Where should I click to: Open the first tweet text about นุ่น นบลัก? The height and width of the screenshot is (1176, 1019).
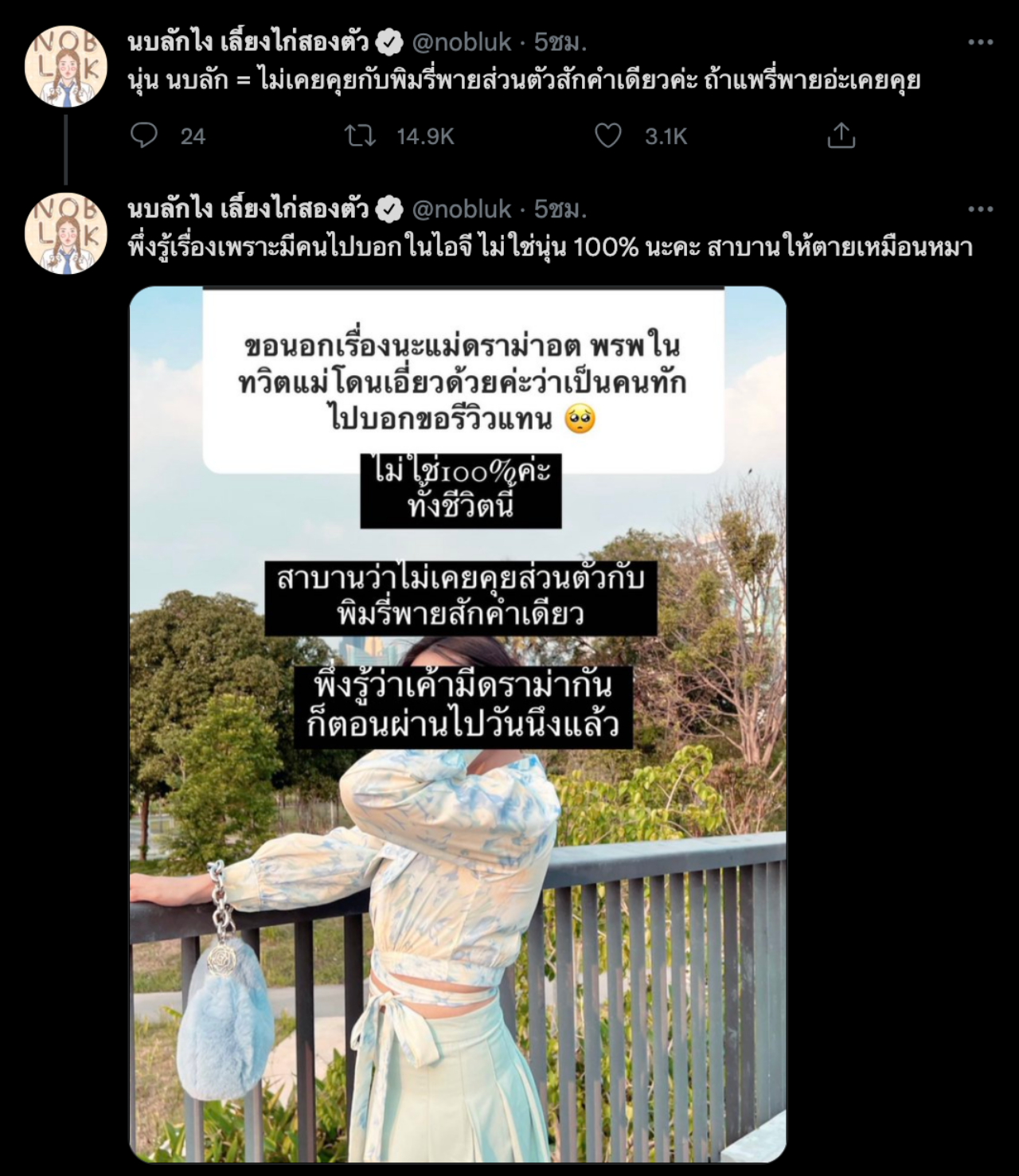(524, 80)
